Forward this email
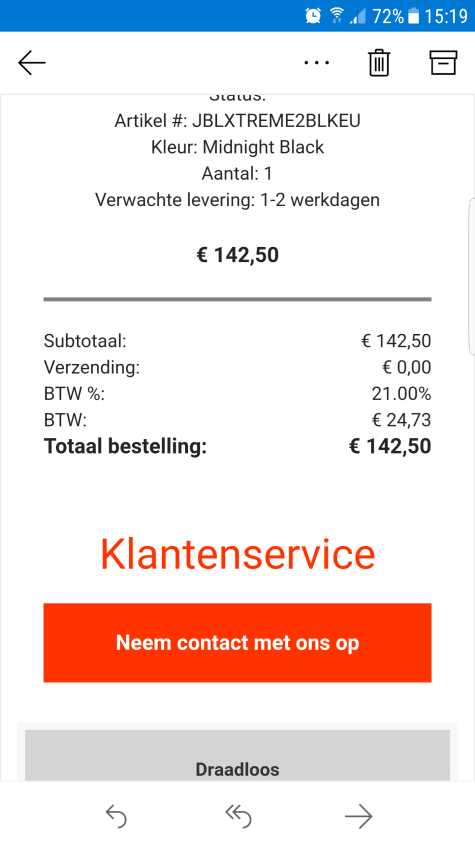Screen dimensions: 475x844 (359, 816)
